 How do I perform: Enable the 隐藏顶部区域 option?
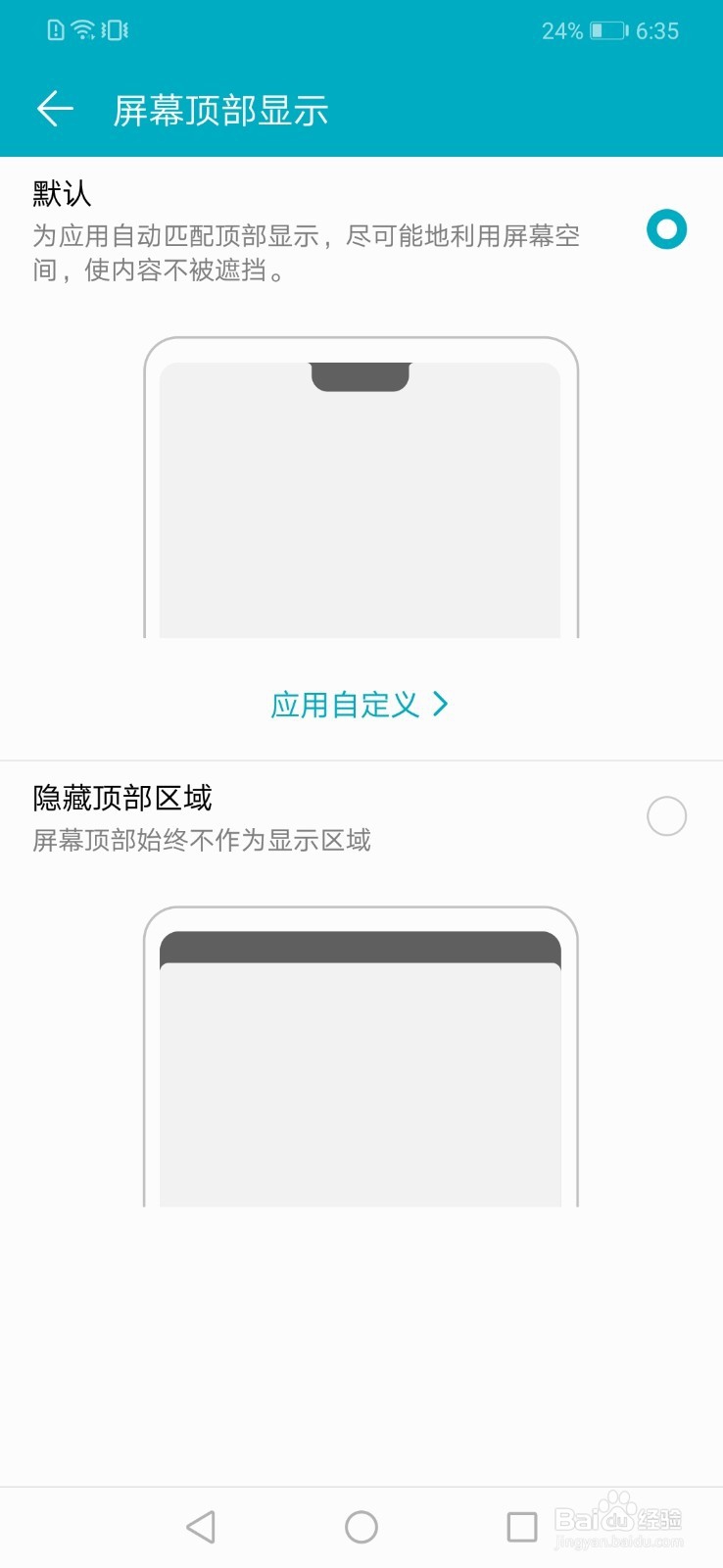click(666, 816)
